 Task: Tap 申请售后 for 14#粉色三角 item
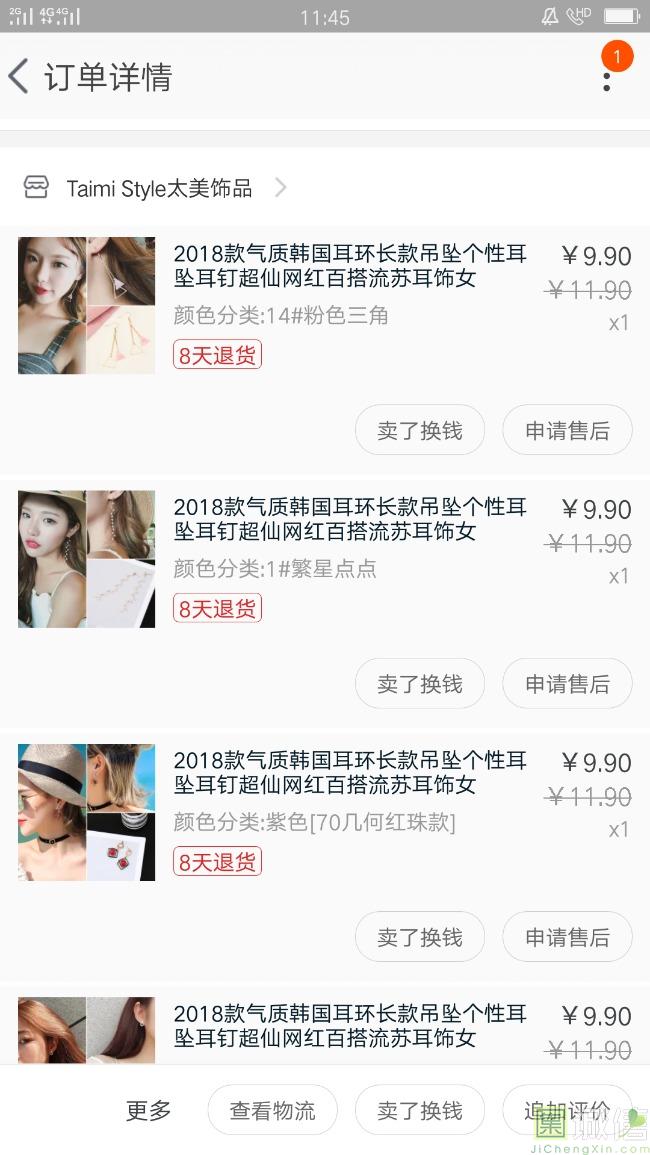tap(567, 431)
